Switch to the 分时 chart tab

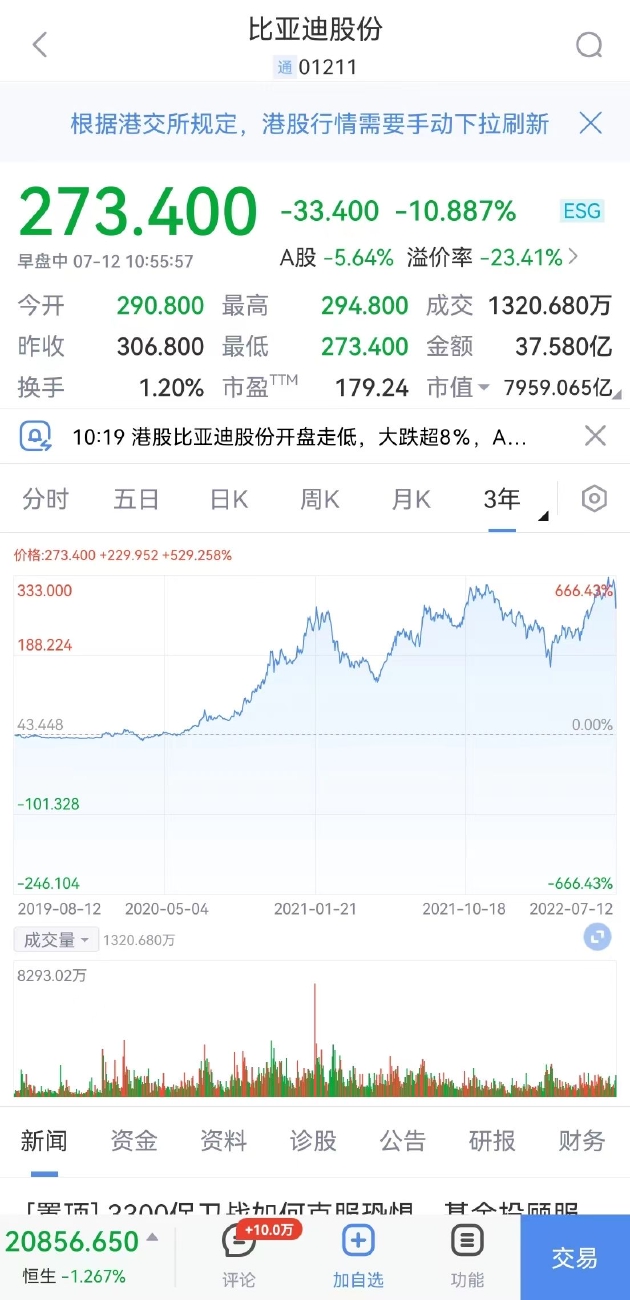pyautogui.click(x=45, y=499)
